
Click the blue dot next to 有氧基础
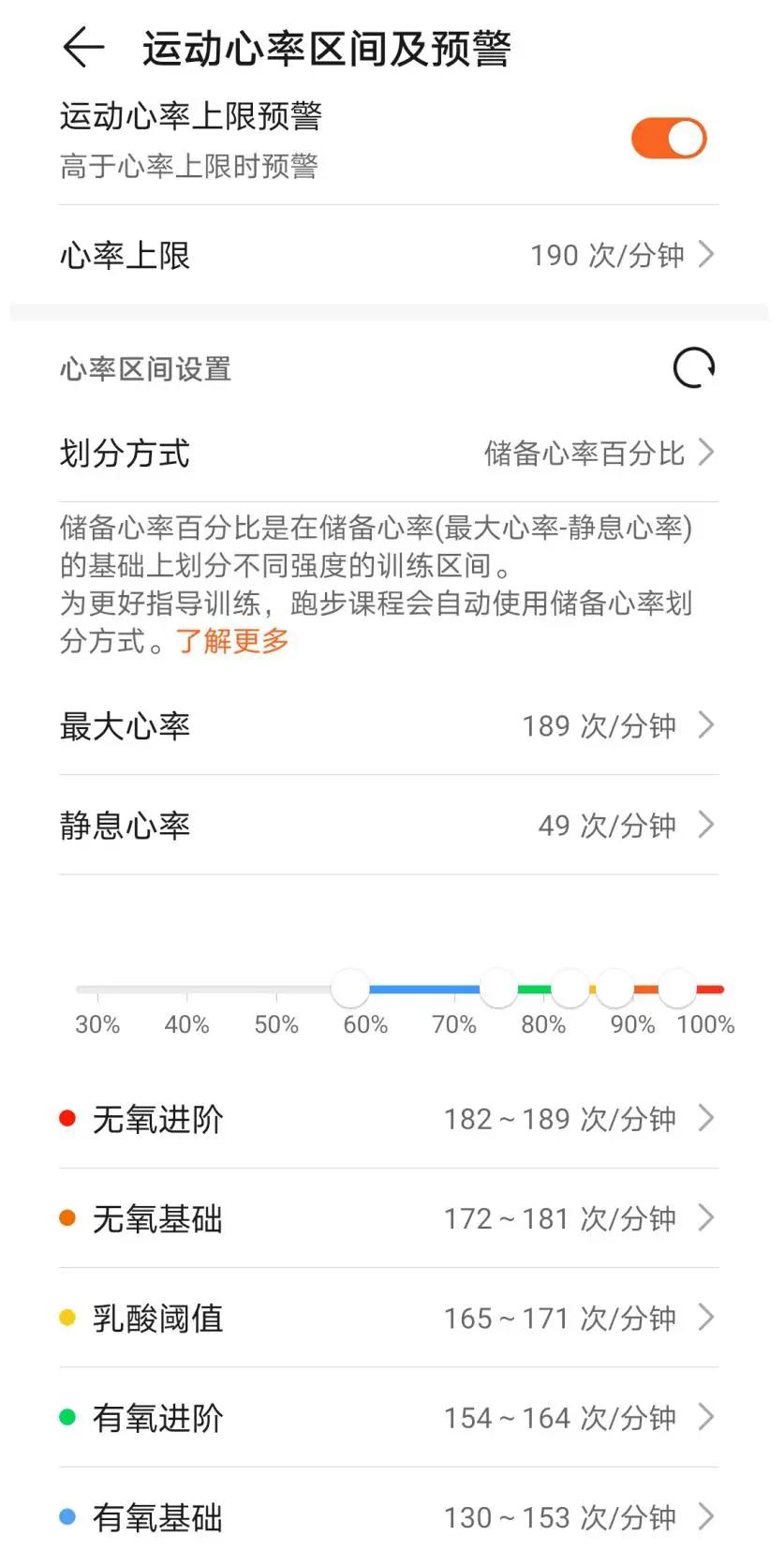click(67, 1517)
